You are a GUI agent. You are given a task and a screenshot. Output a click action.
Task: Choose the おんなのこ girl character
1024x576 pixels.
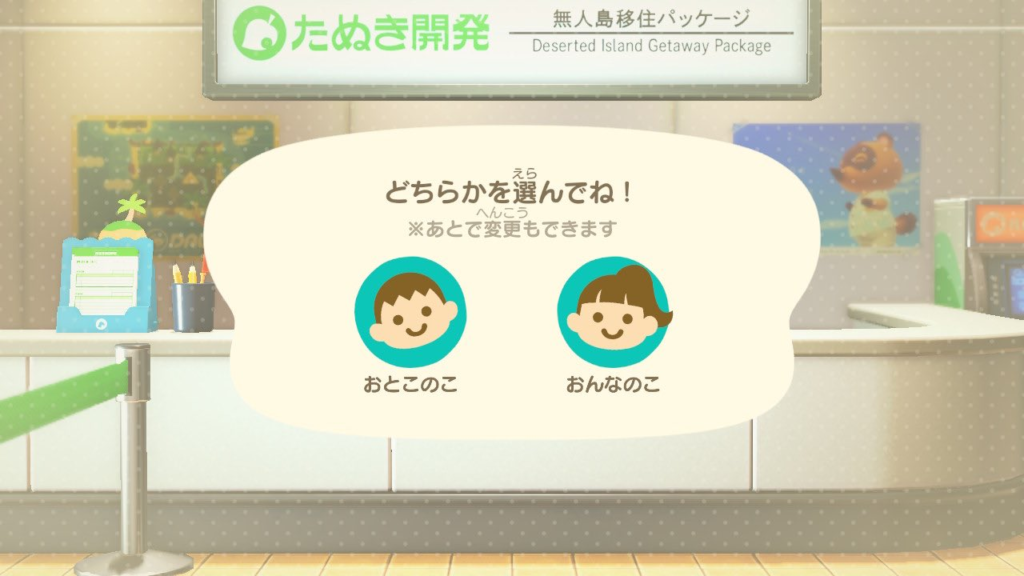(613, 312)
